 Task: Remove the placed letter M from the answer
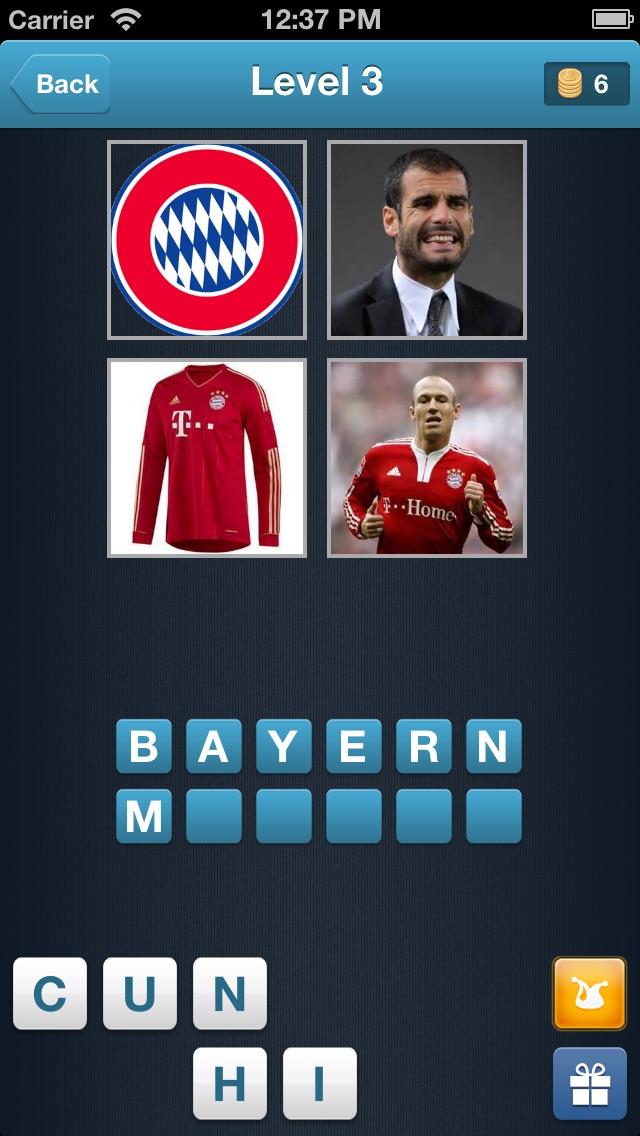[x=144, y=816]
